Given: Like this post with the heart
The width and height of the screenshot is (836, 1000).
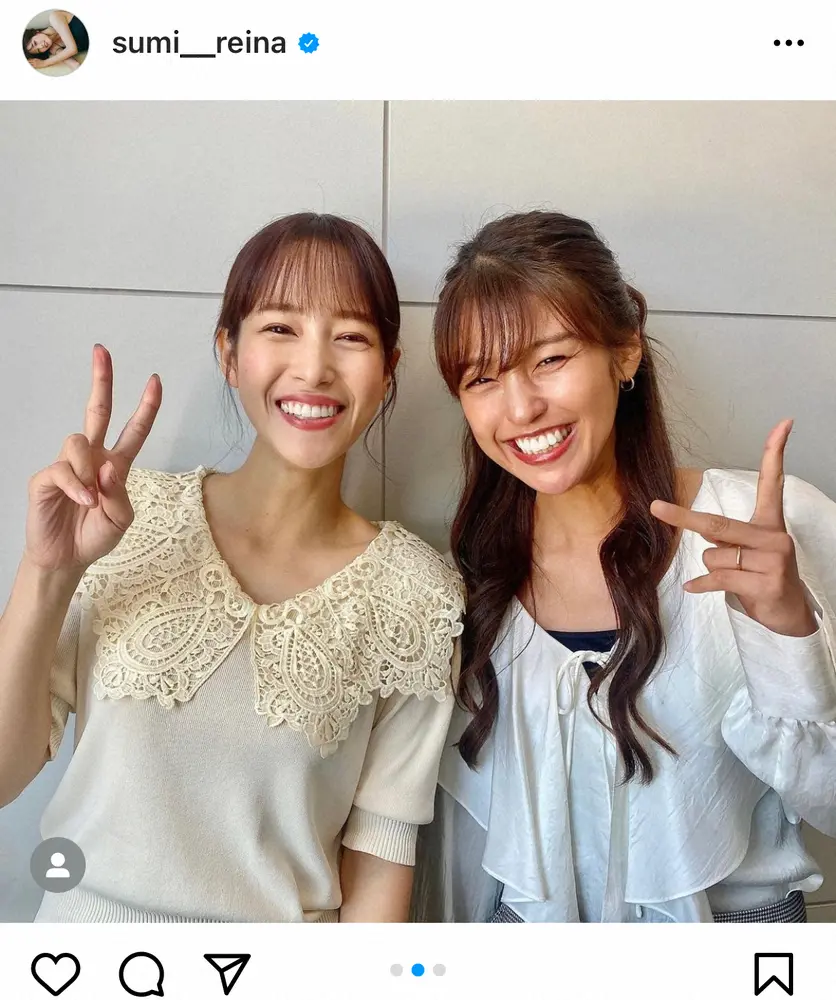Looking at the screenshot, I should click(56, 973).
